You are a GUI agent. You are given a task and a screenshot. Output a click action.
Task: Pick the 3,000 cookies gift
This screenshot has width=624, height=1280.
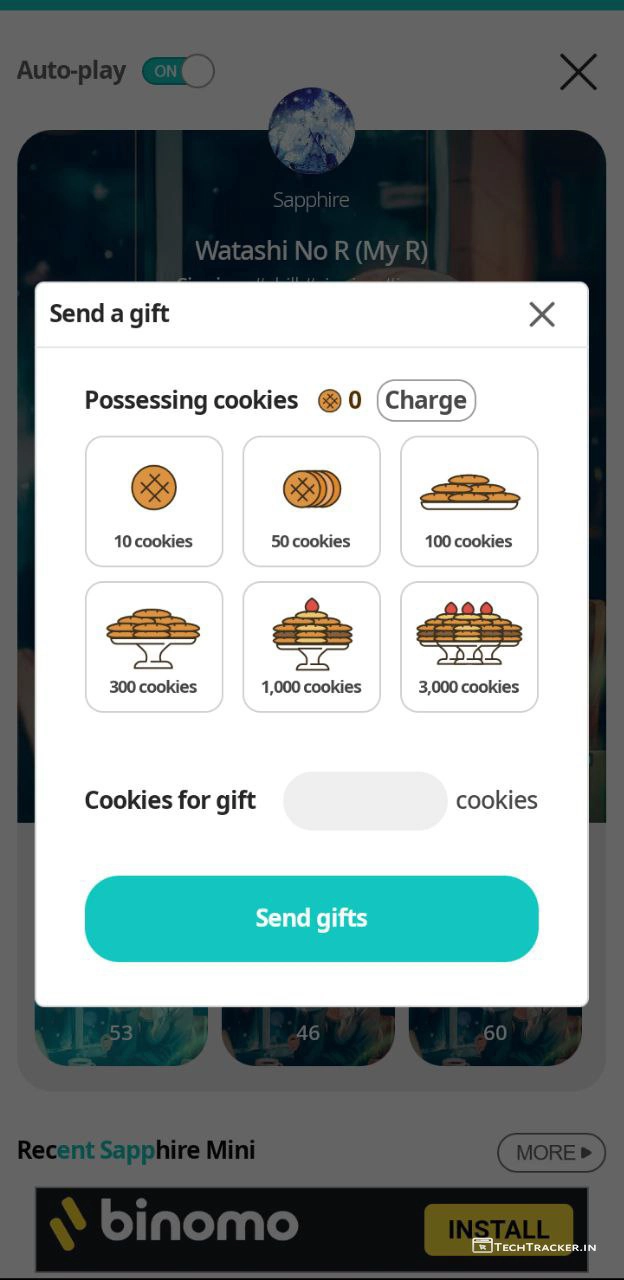469,647
